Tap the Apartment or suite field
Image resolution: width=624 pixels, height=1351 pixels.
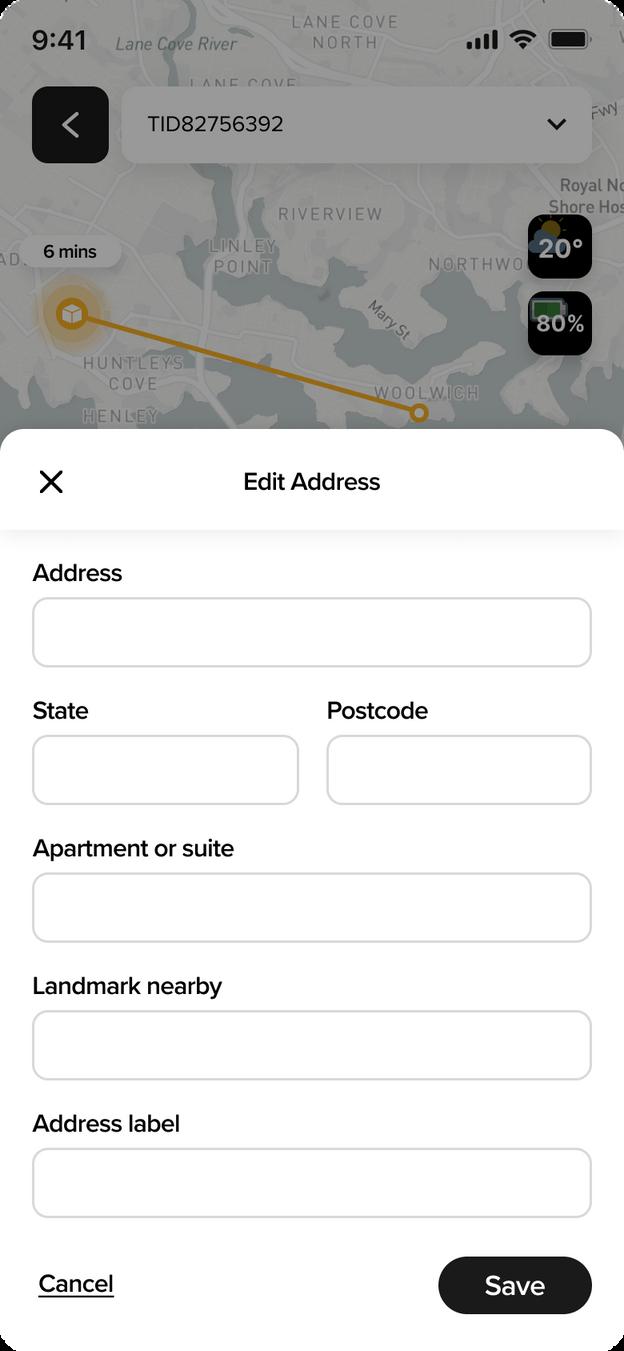312,907
